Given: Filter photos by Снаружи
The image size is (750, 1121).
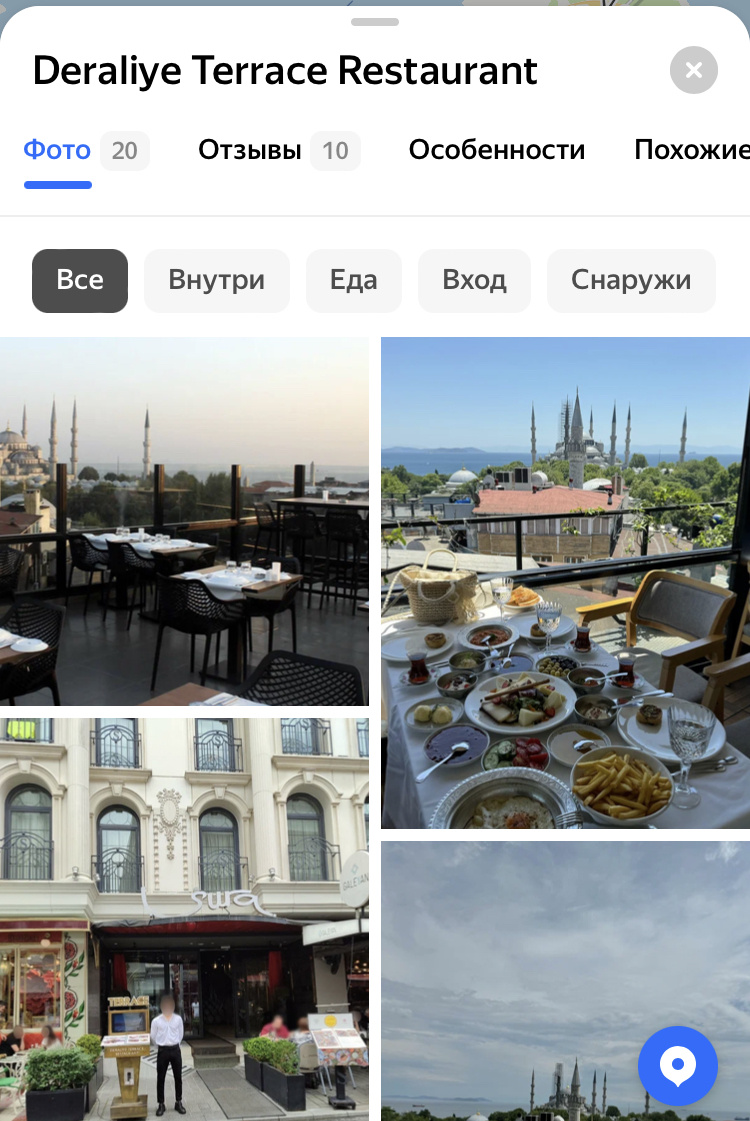Looking at the screenshot, I should click(x=631, y=280).
